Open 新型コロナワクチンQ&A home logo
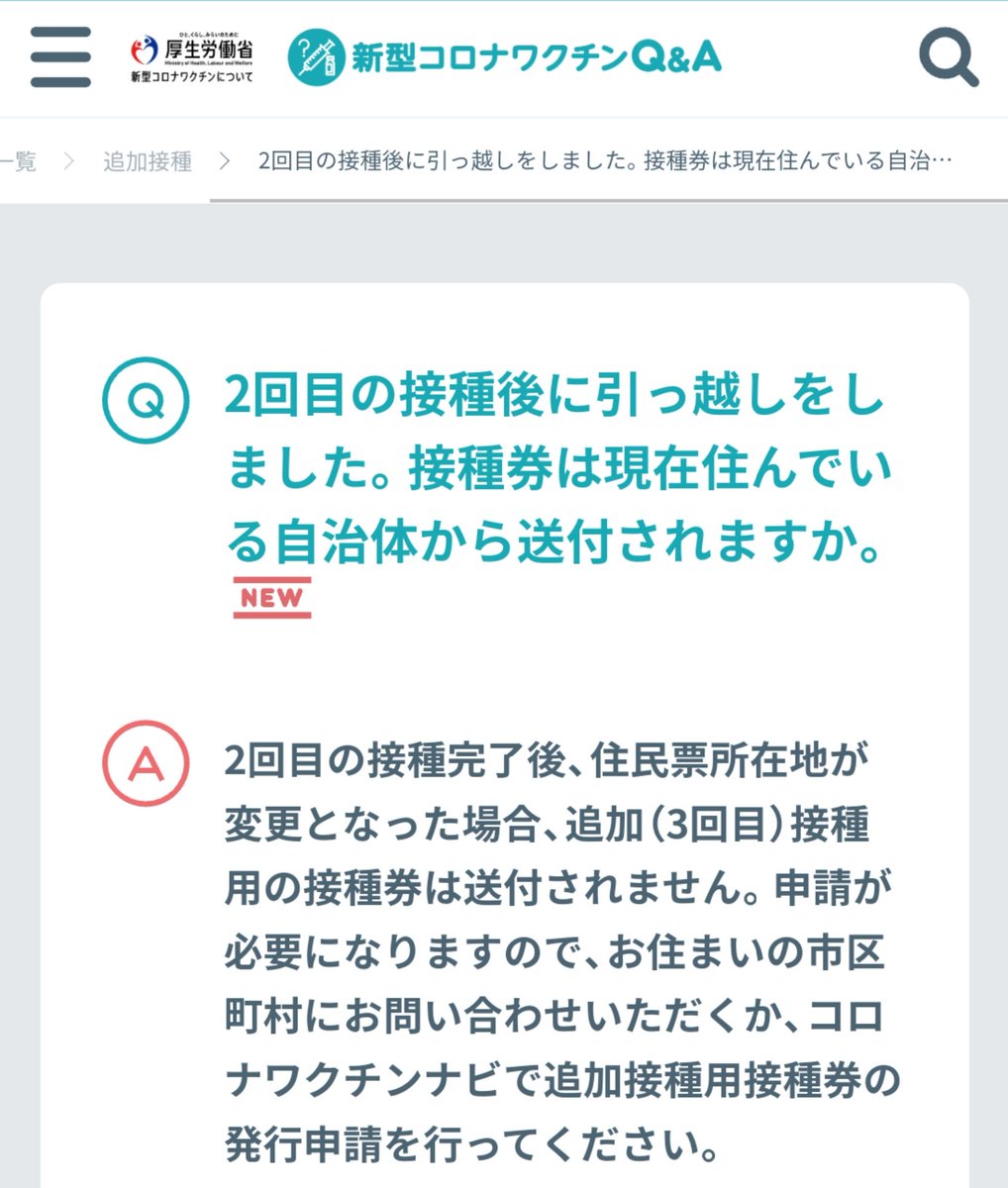Viewport: 1008px width, 1188px height. pyautogui.click(x=505, y=57)
